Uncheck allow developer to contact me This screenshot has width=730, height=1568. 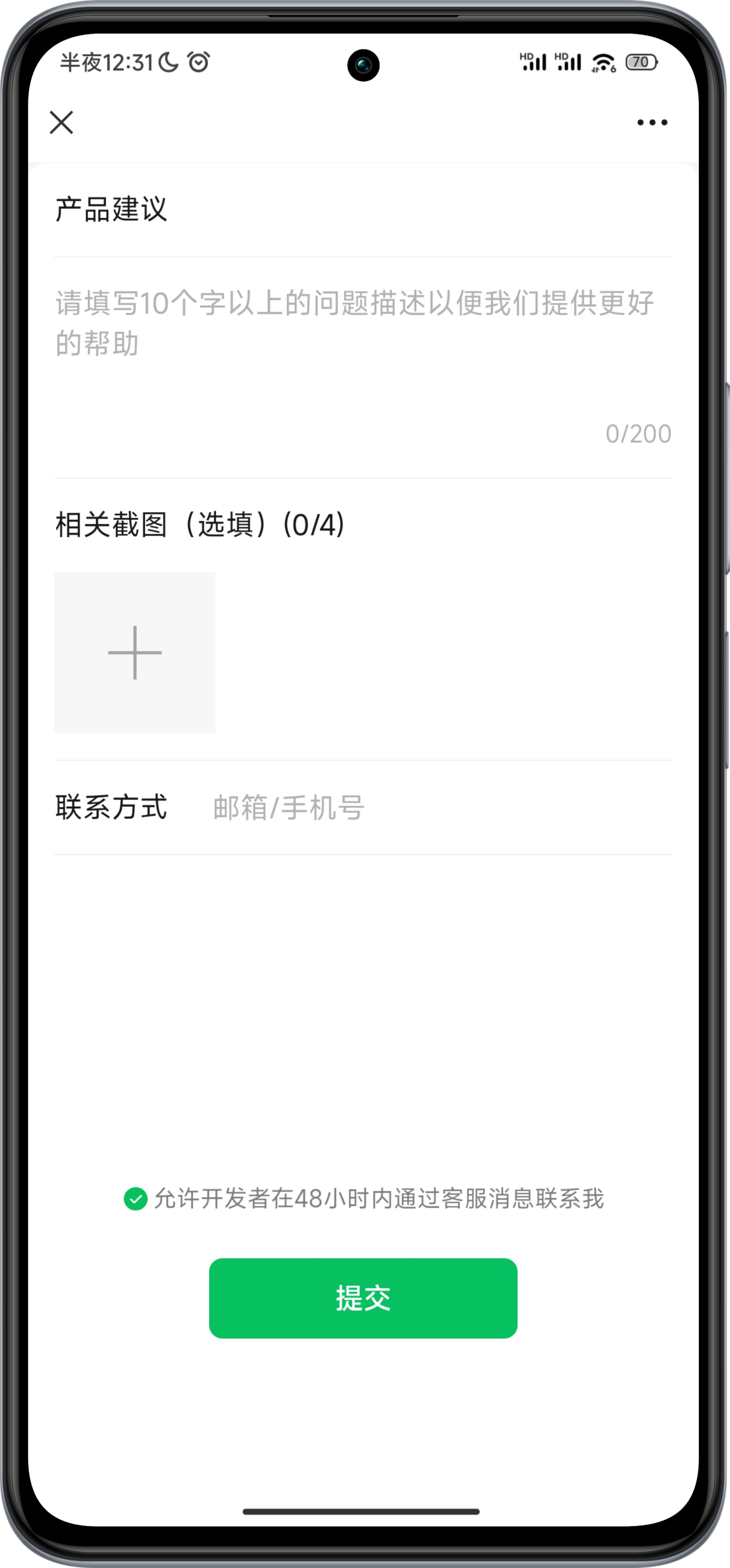coord(135,1198)
